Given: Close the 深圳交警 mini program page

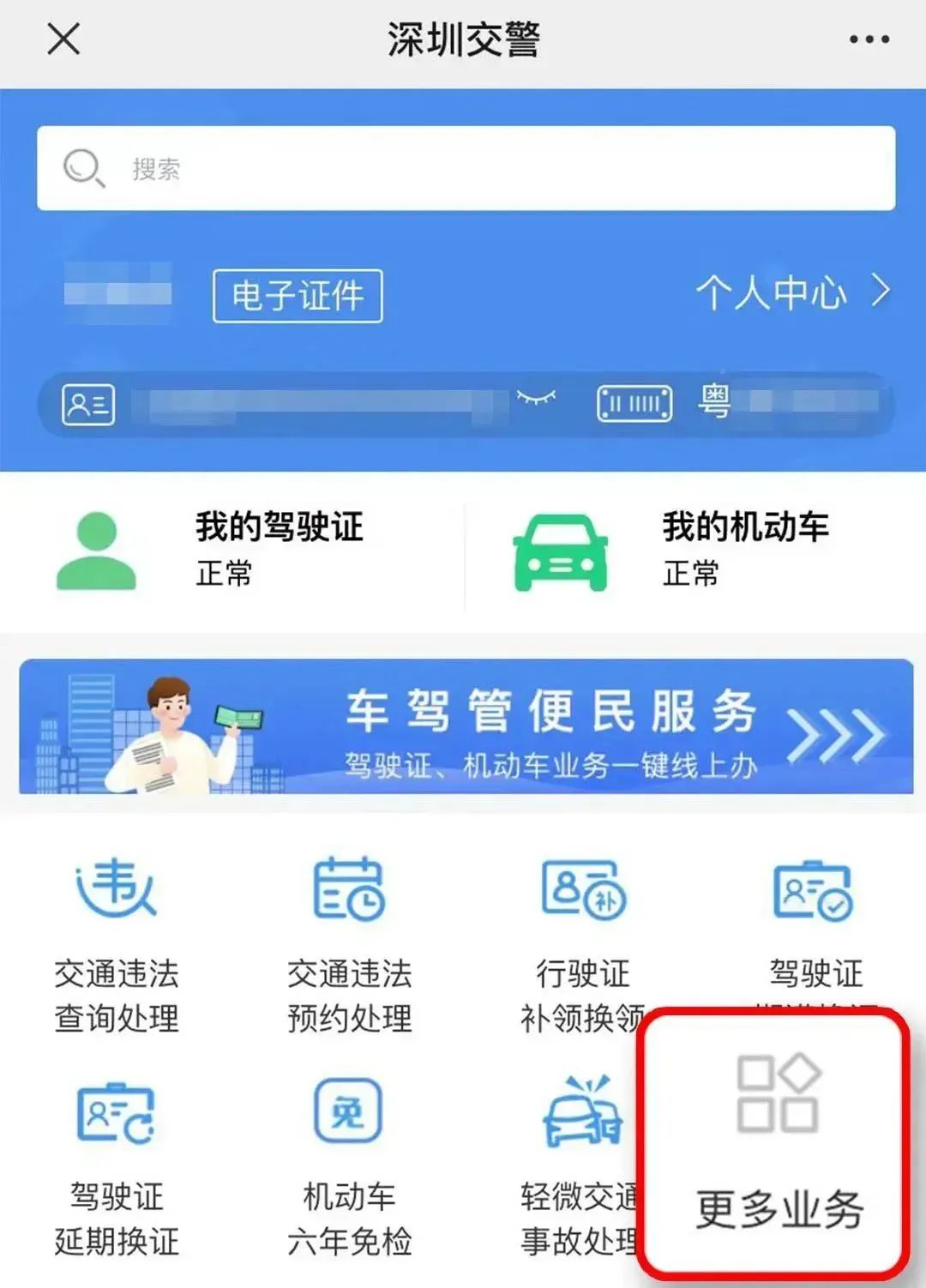Looking at the screenshot, I should click(x=63, y=39).
